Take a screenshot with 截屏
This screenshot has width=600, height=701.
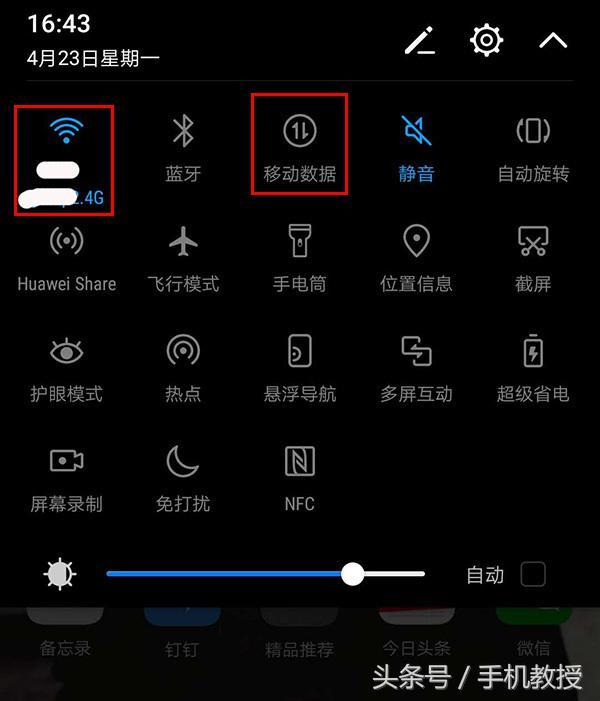(x=533, y=242)
